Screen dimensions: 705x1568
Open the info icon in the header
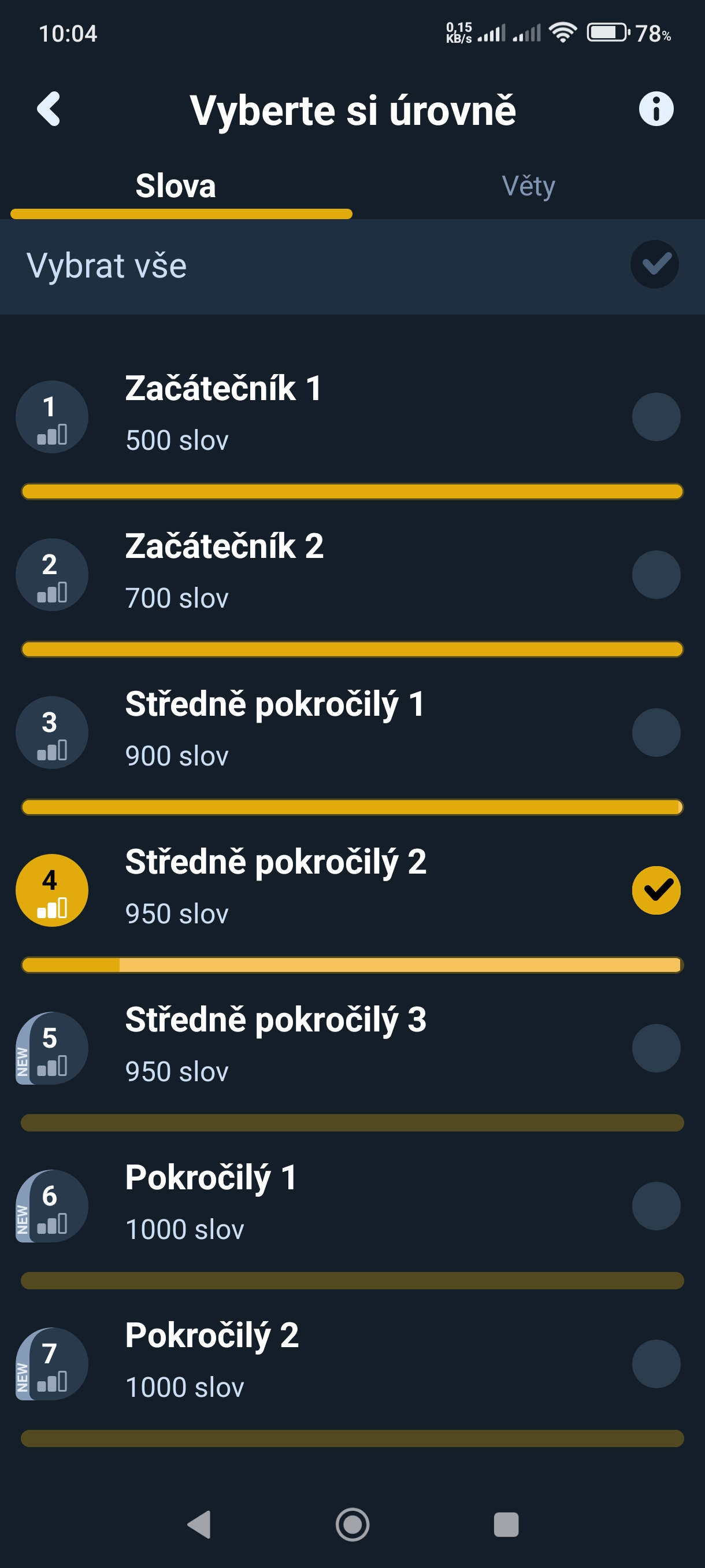pyautogui.click(x=656, y=110)
